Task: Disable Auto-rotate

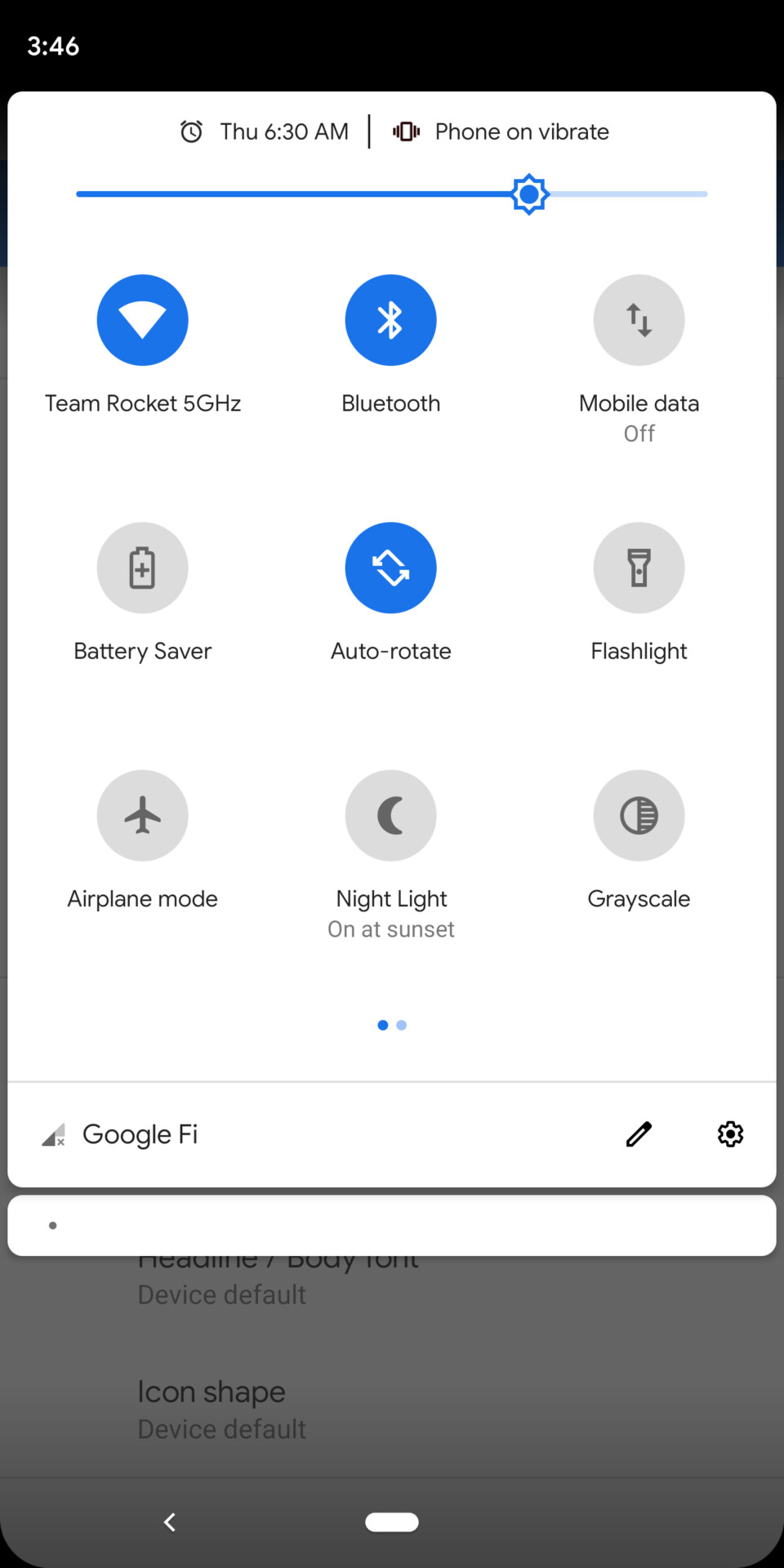Action: tap(390, 568)
